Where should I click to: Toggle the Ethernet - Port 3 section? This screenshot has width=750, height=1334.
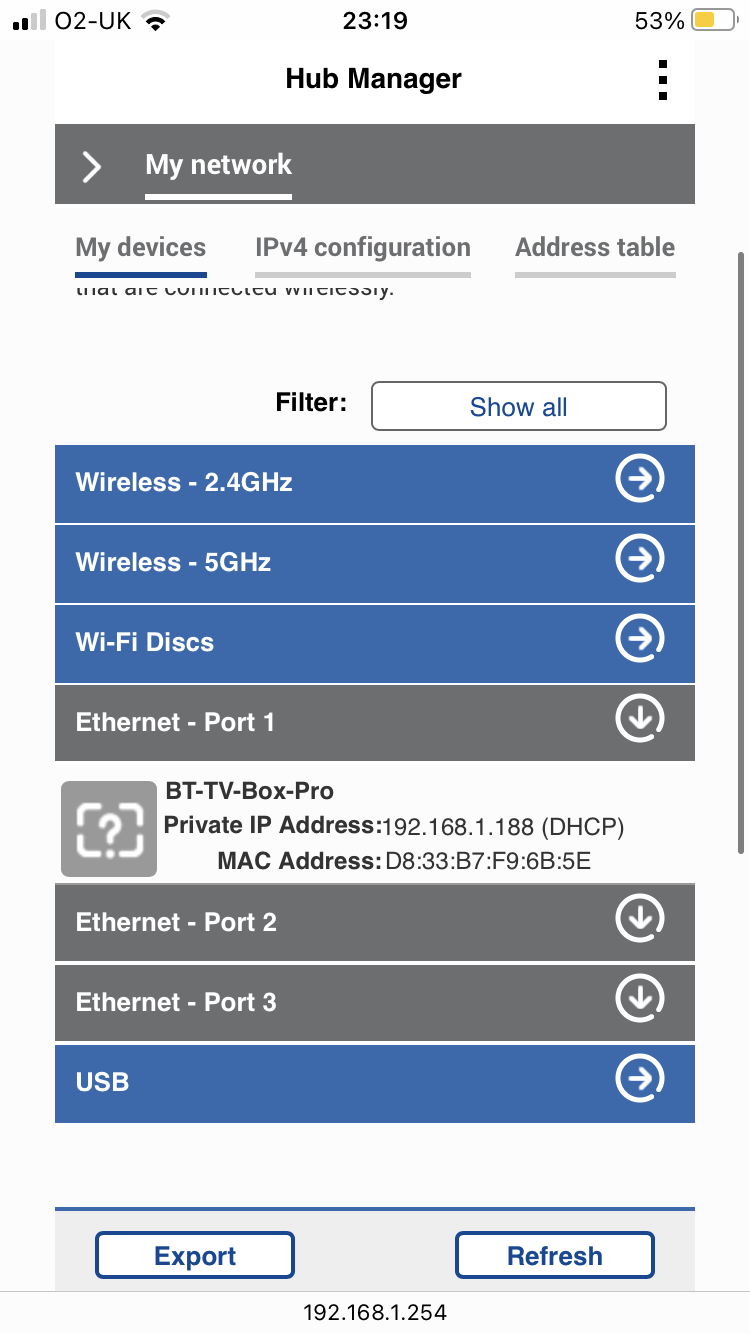(x=375, y=1003)
